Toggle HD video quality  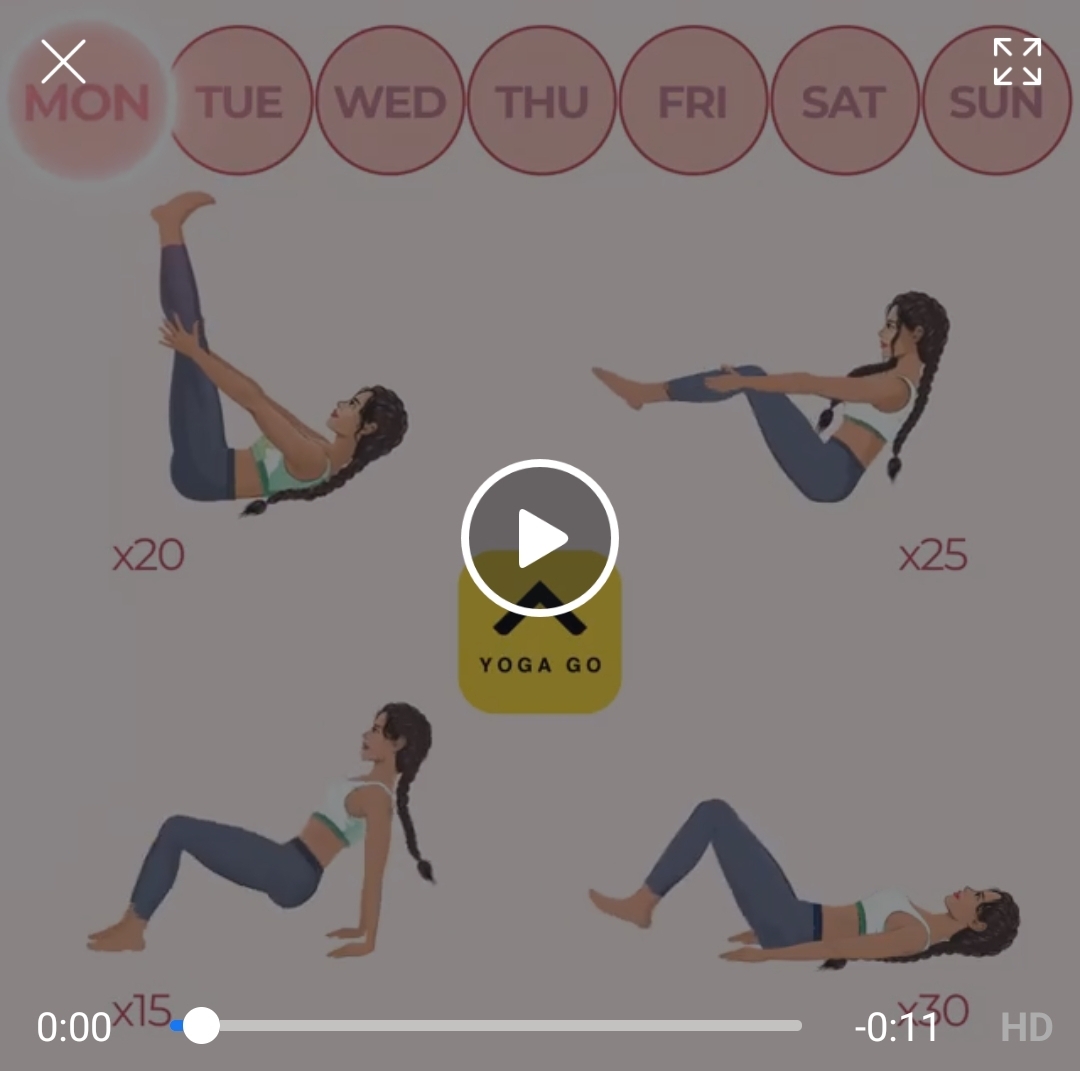click(1026, 1027)
